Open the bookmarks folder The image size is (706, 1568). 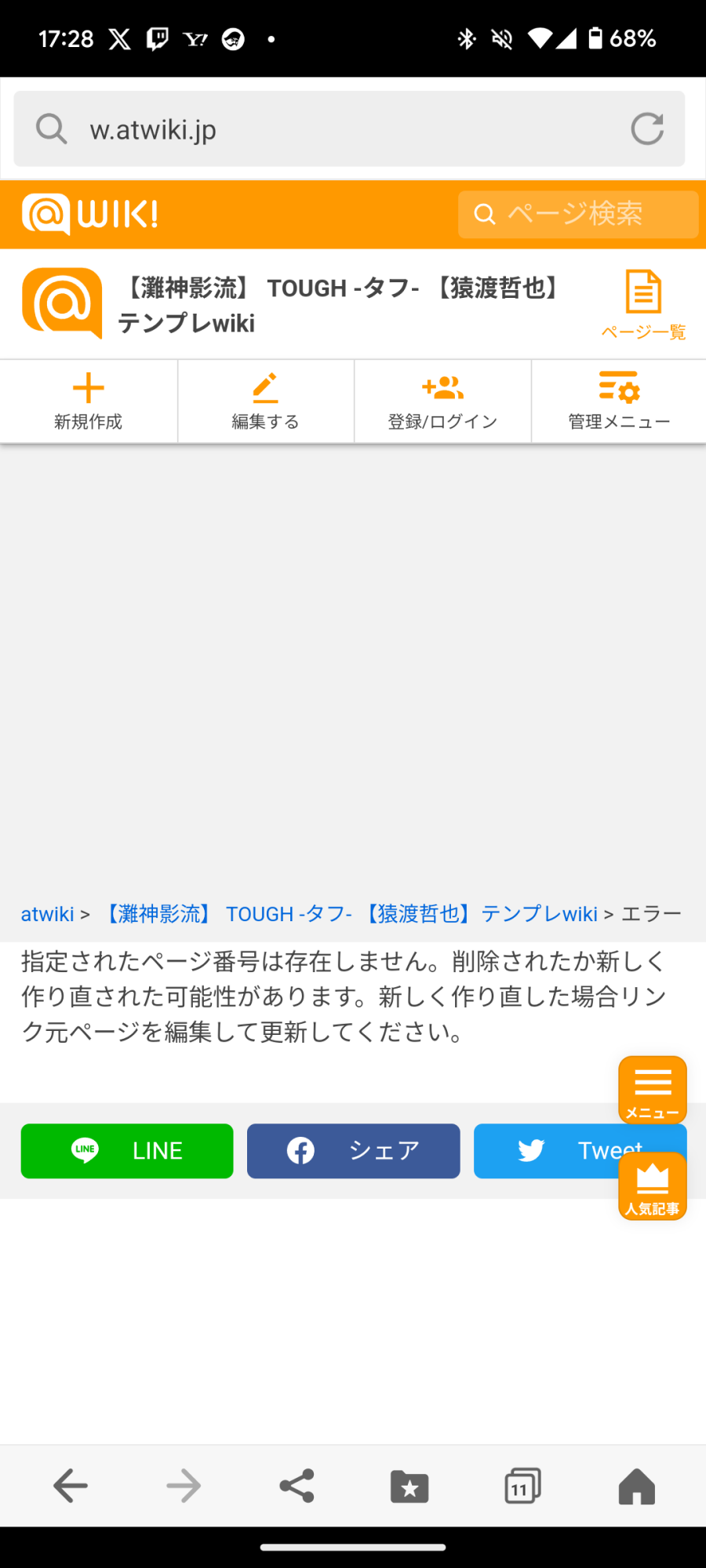point(409,1486)
